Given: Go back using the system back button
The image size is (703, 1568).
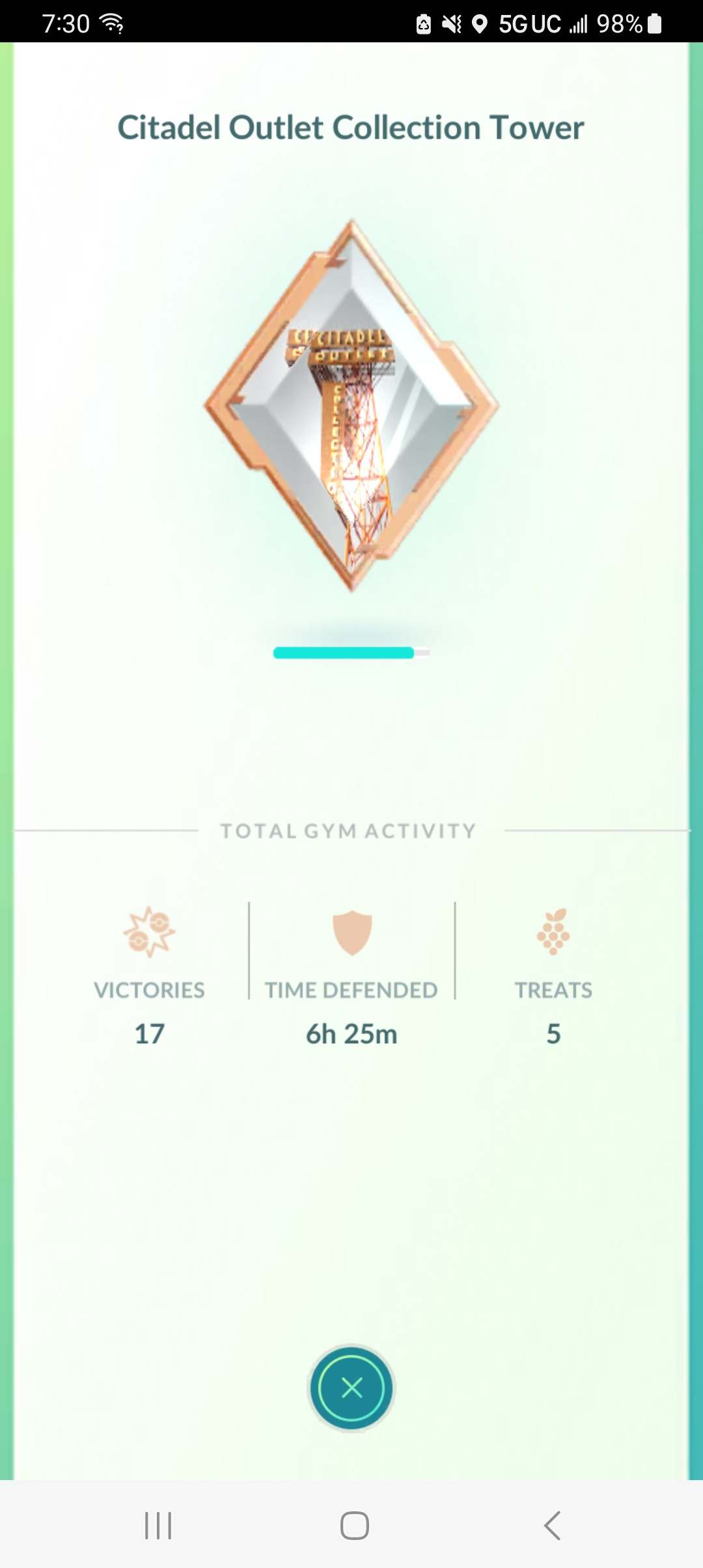Looking at the screenshot, I should click(x=552, y=1525).
